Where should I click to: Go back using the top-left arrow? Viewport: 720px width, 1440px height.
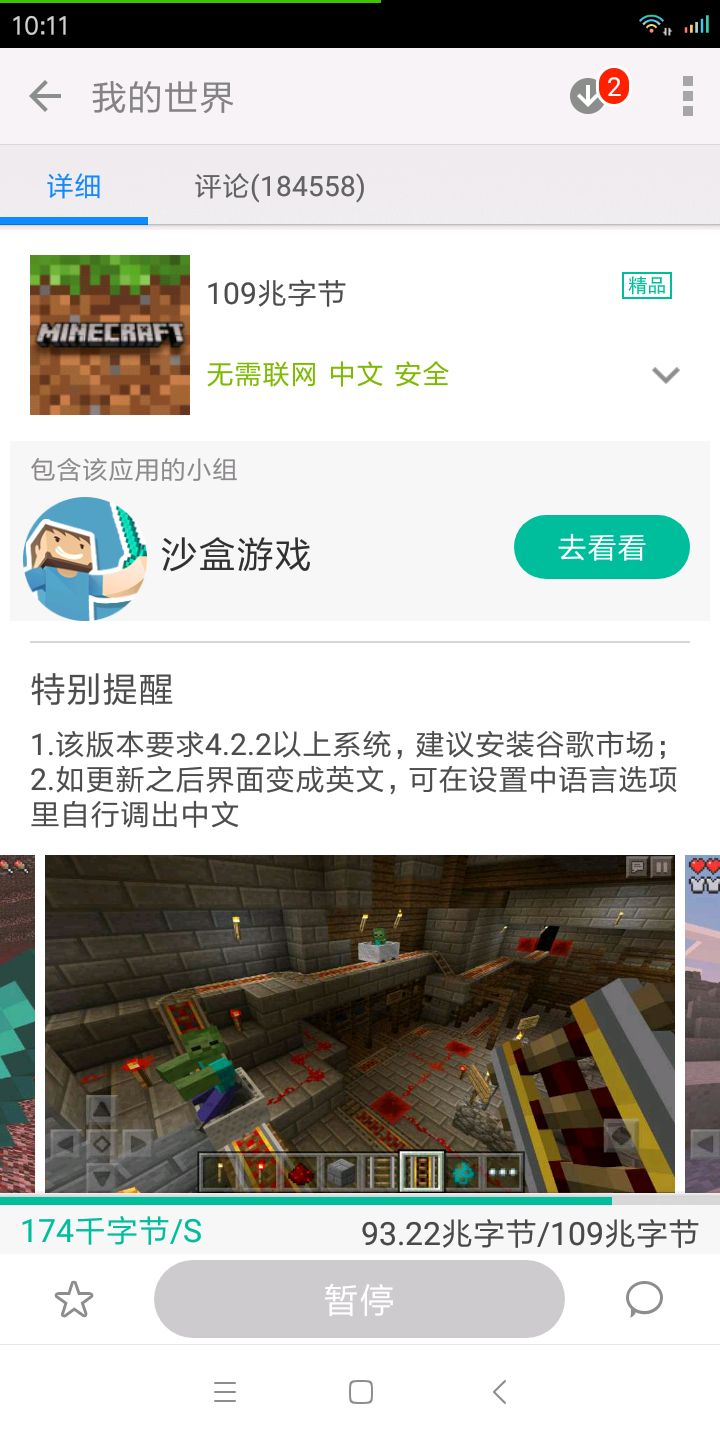tap(45, 97)
